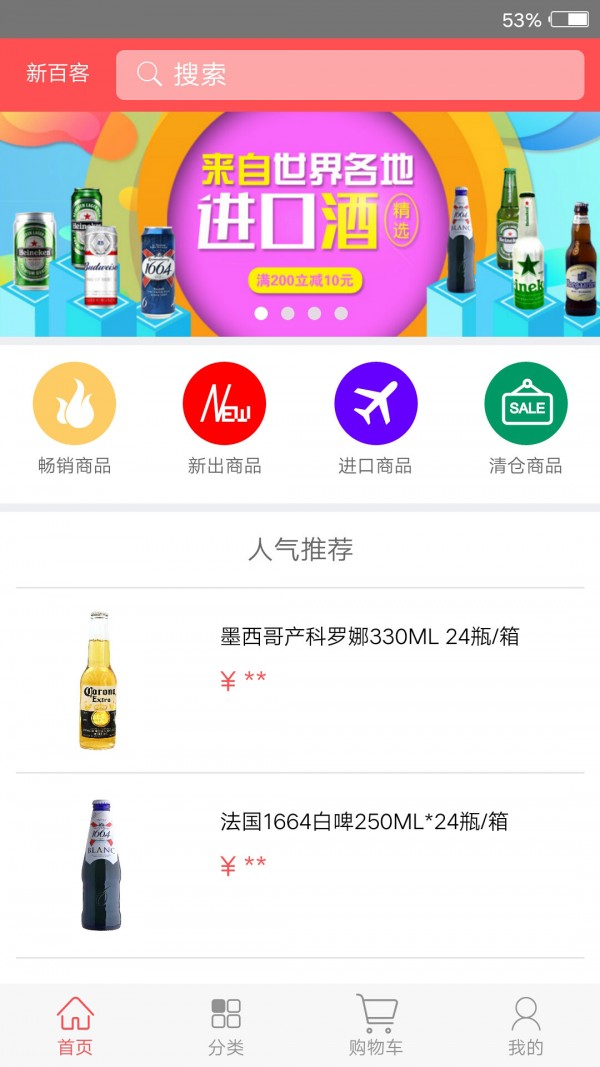Open 进口商品 imported goods
This screenshot has width=600, height=1067.
pyautogui.click(x=375, y=418)
